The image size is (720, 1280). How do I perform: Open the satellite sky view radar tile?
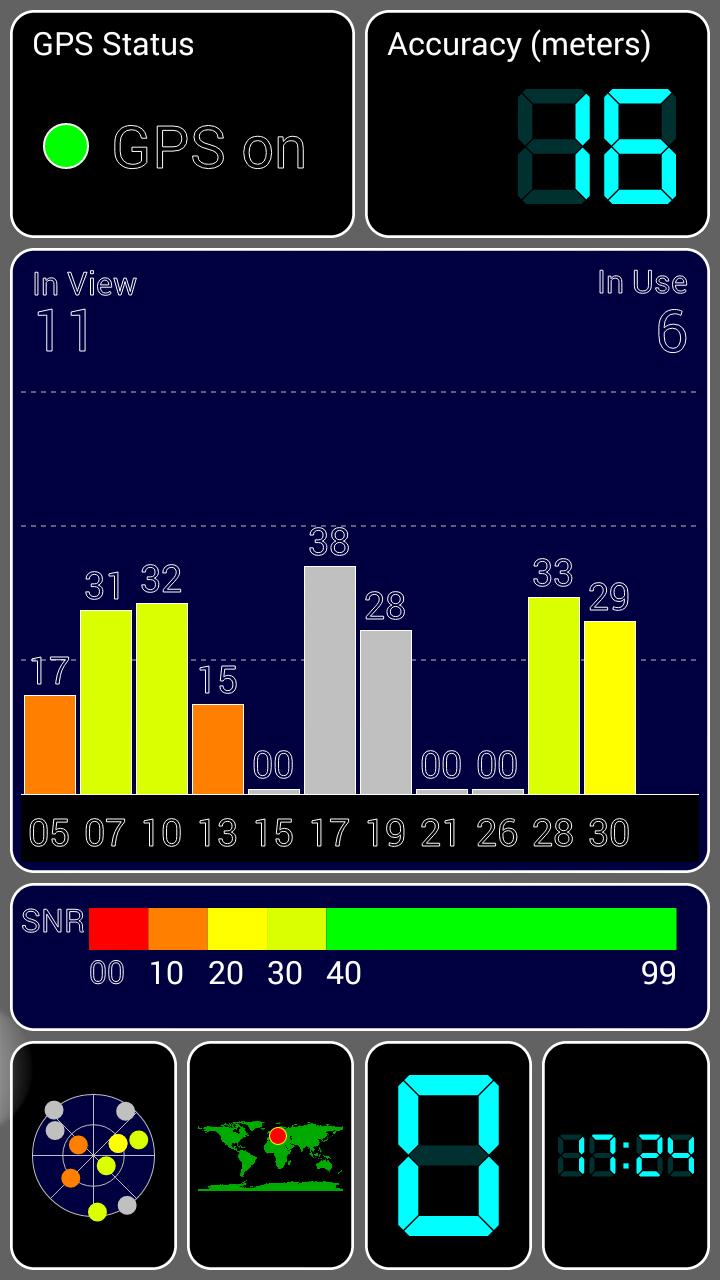(93, 1155)
